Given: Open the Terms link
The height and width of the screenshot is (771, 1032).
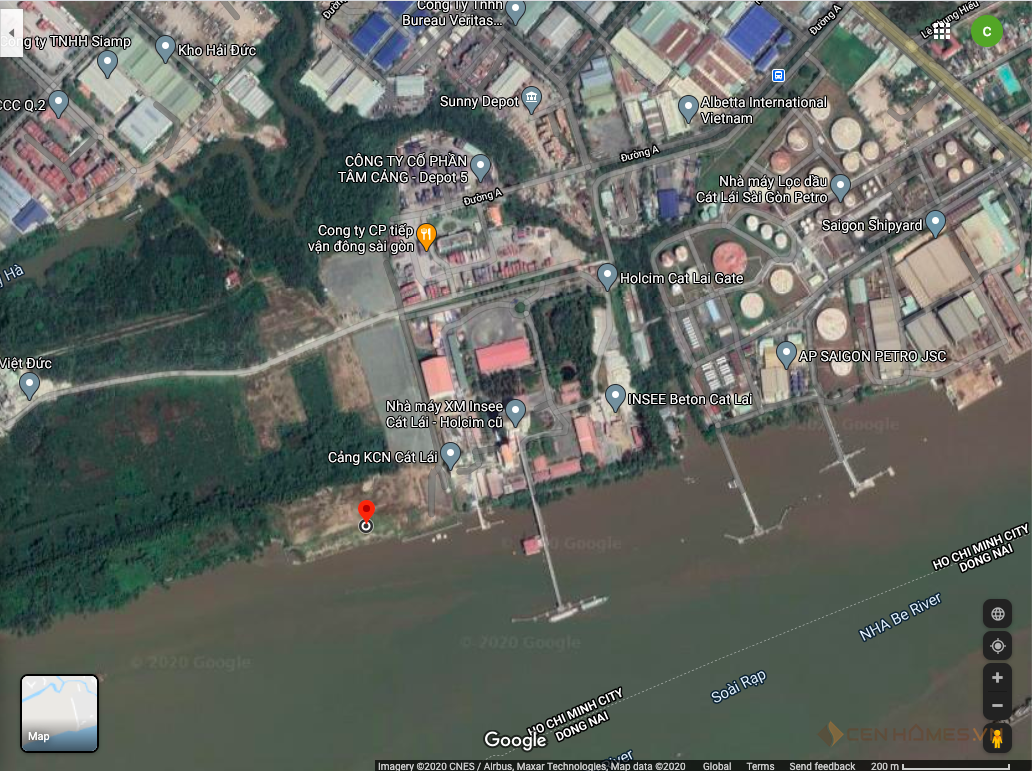Looking at the screenshot, I should [x=760, y=766].
